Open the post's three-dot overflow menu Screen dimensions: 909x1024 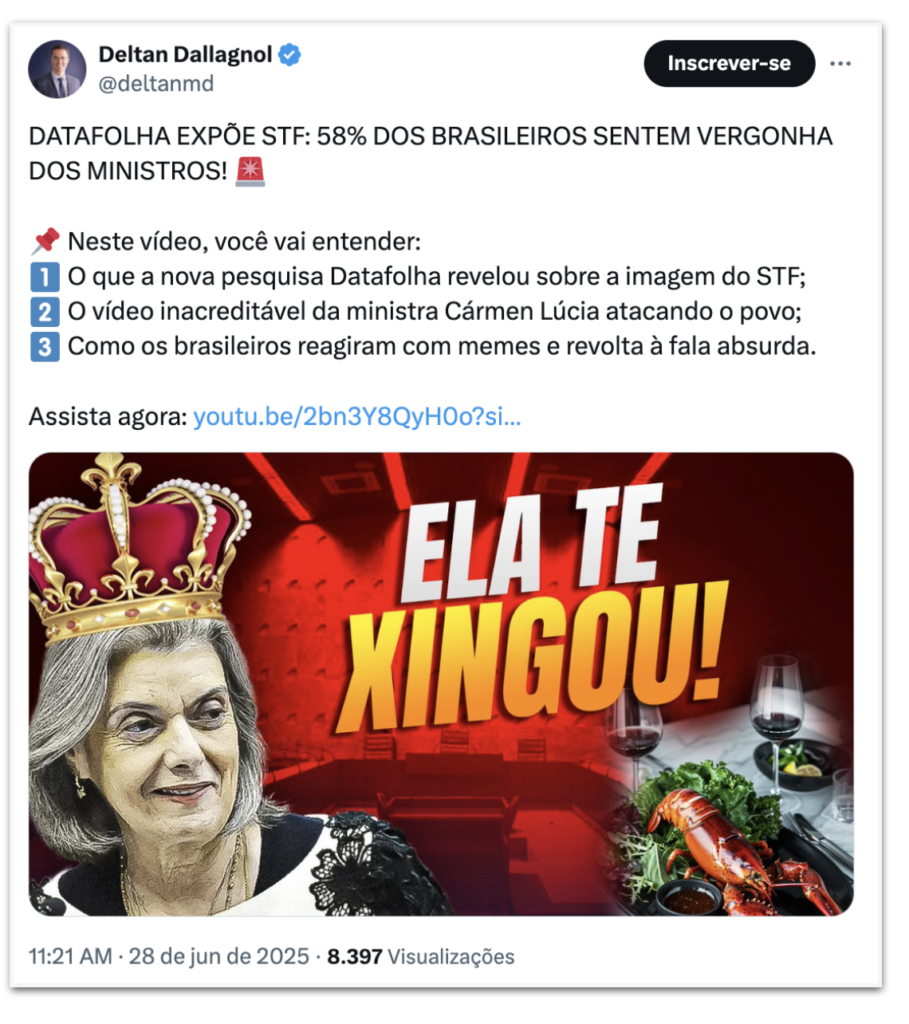(x=841, y=64)
